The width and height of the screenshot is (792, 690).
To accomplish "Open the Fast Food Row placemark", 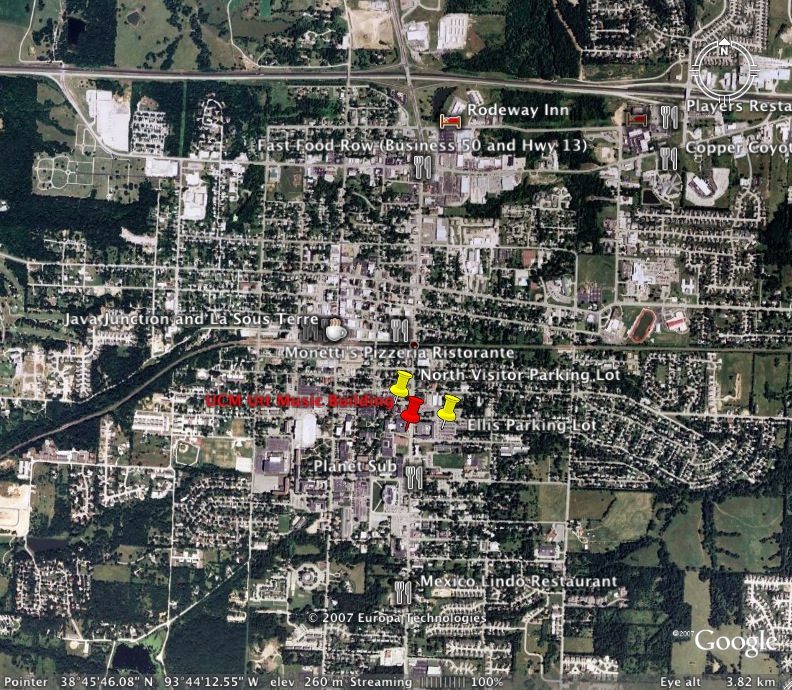I will tap(422, 165).
